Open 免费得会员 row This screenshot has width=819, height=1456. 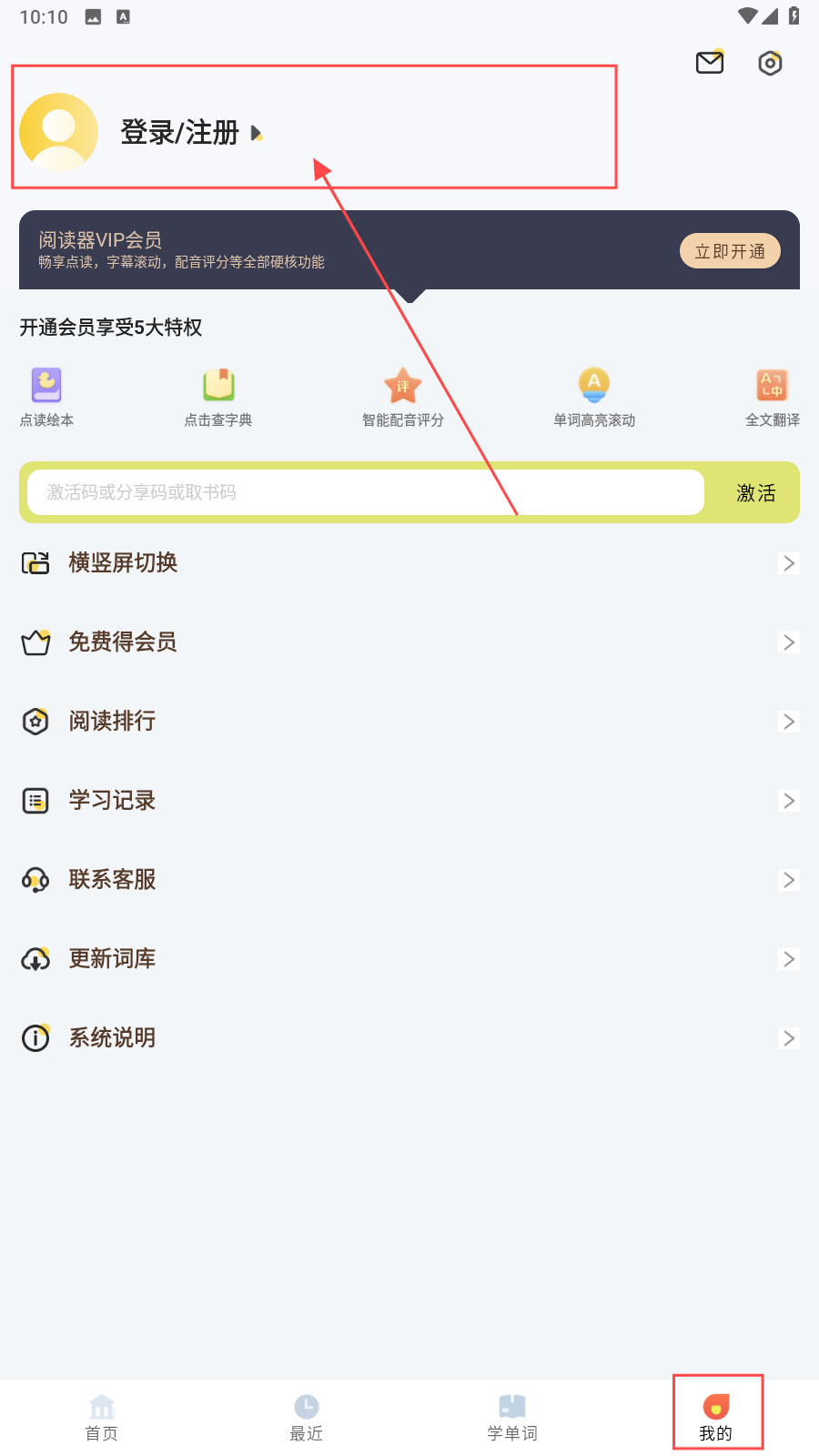pyautogui.click(x=409, y=642)
